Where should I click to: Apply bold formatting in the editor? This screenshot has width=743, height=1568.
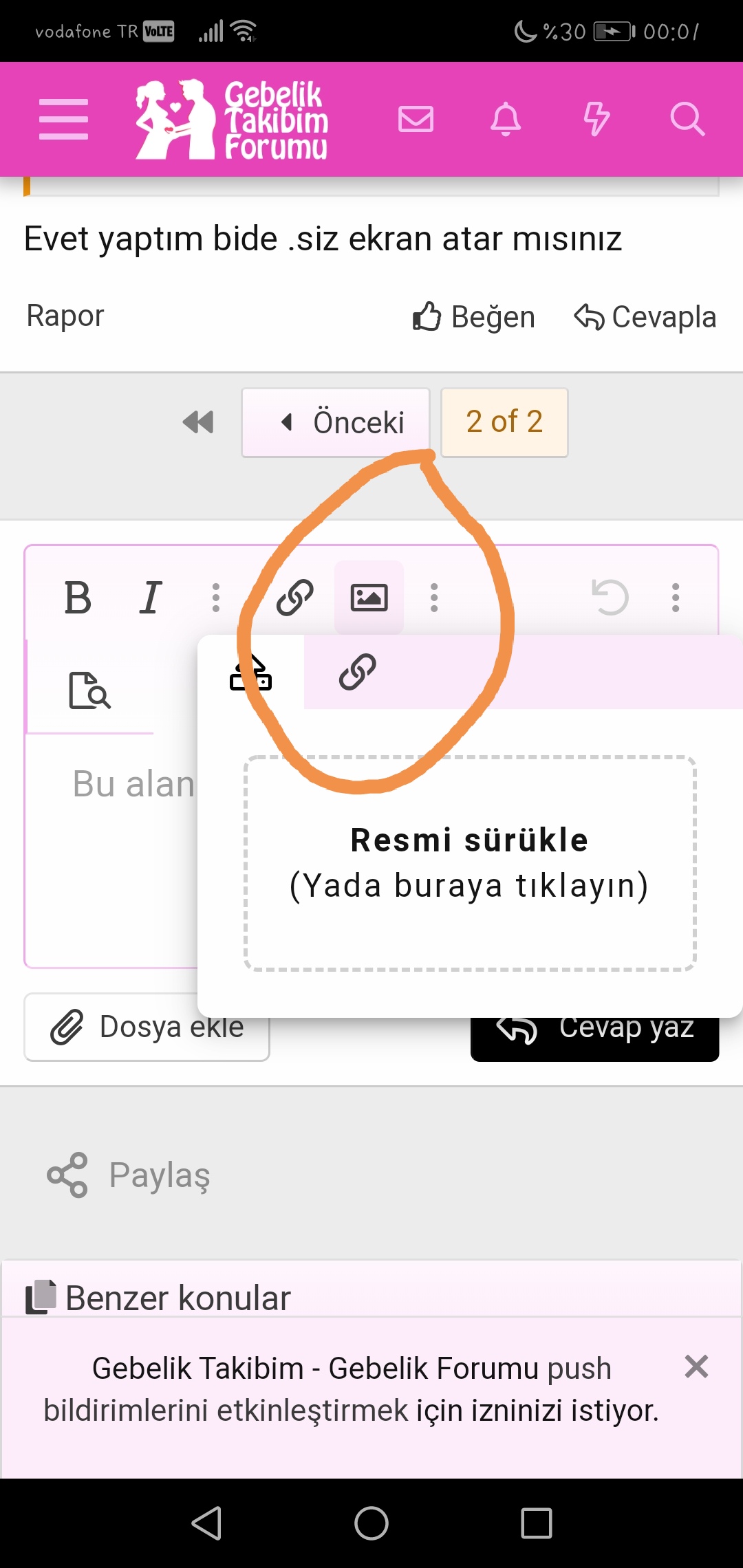[78, 598]
